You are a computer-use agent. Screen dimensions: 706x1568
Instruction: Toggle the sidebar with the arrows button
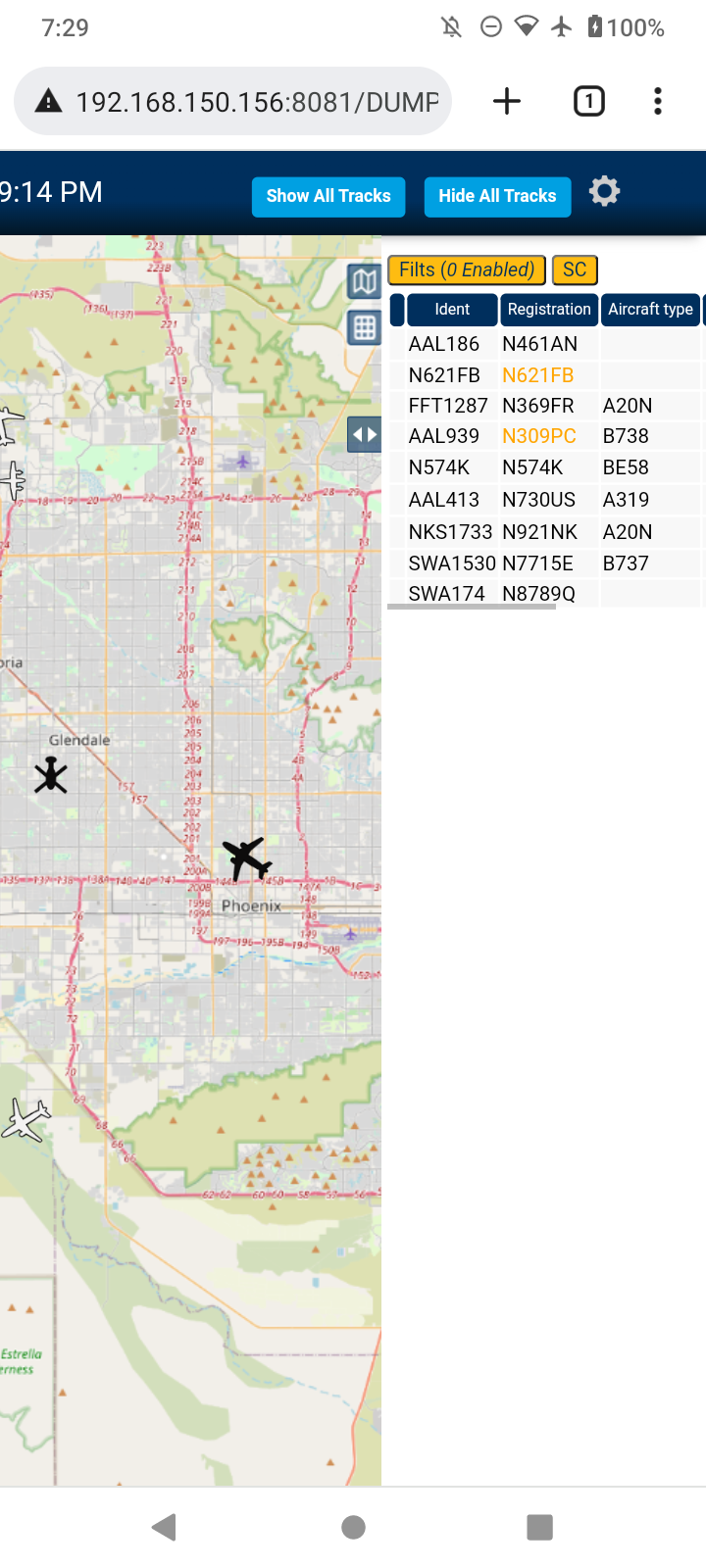(x=365, y=434)
